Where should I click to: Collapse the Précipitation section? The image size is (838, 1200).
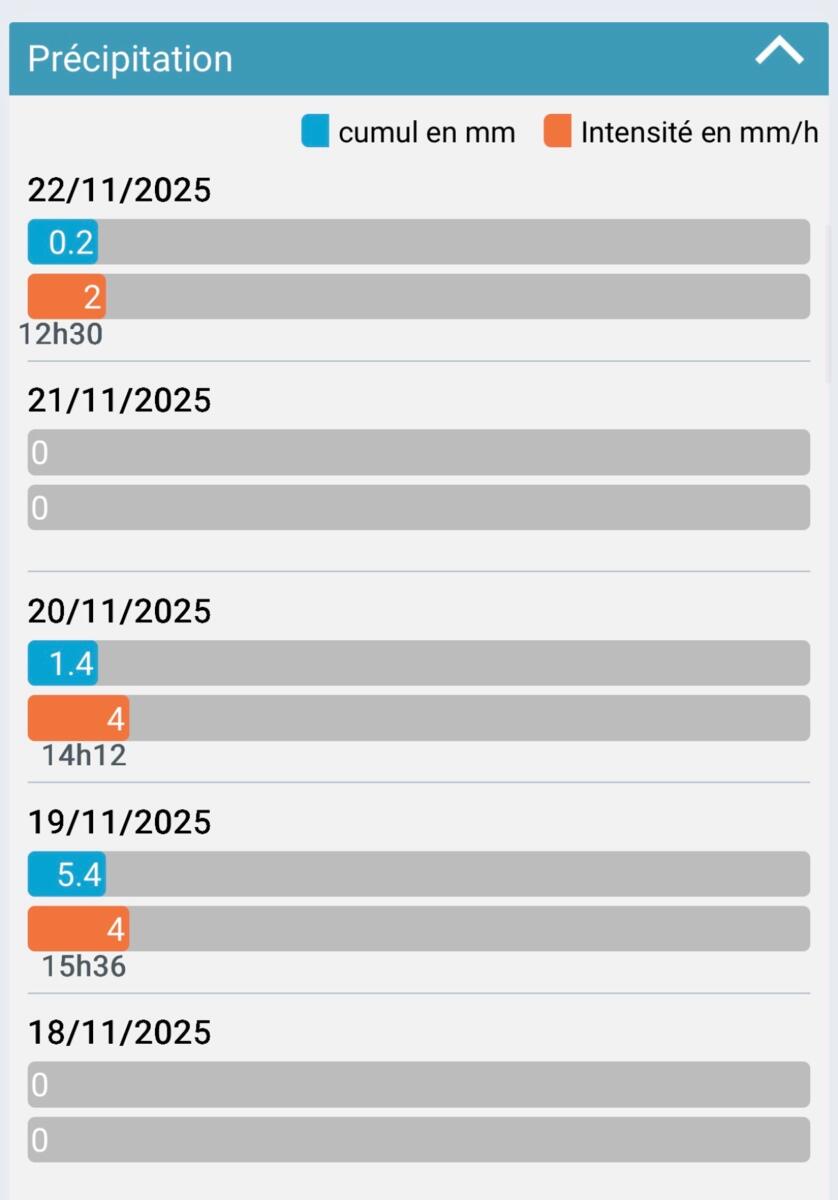pyautogui.click(x=779, y=53)
